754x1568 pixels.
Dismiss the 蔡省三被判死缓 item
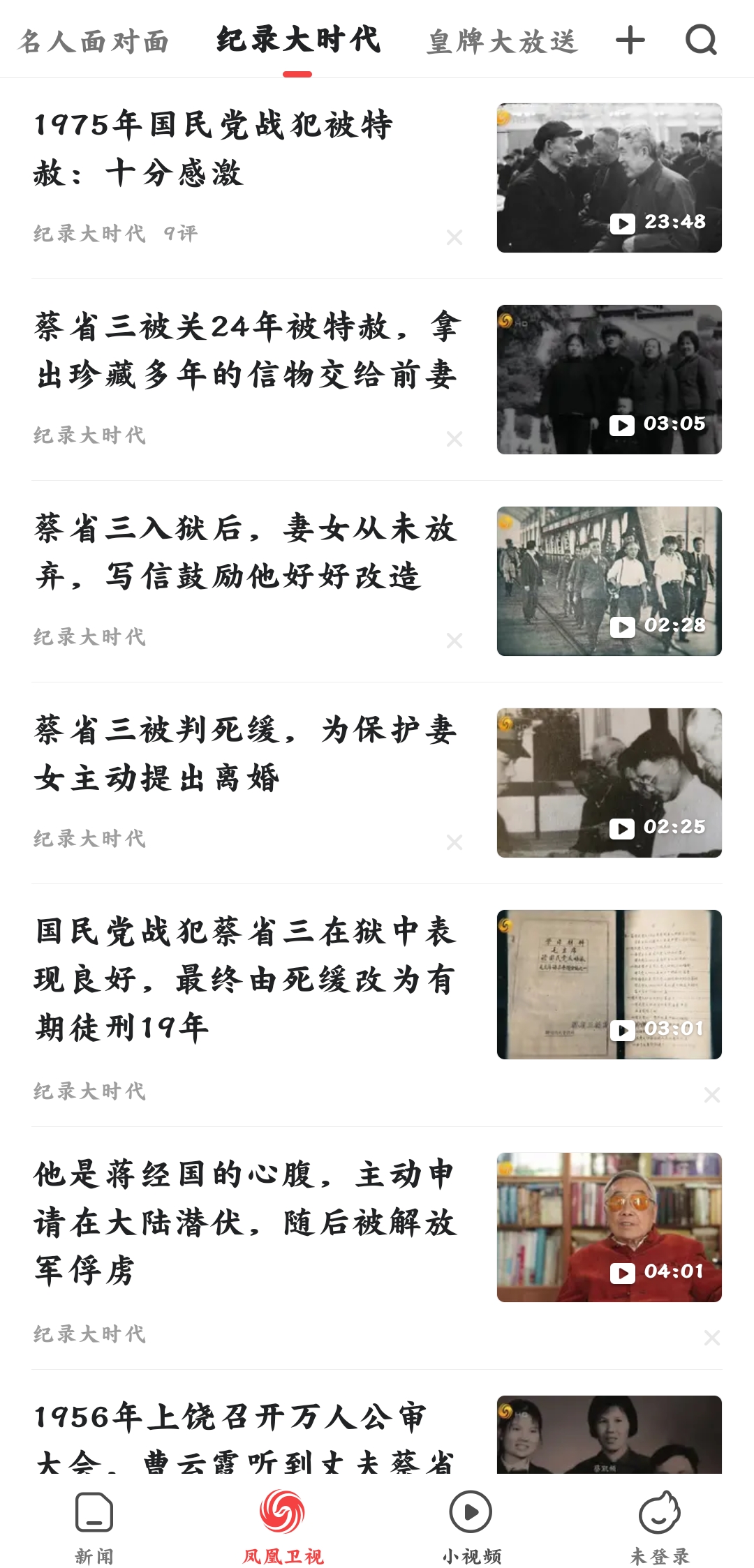(x=454, y=842)
